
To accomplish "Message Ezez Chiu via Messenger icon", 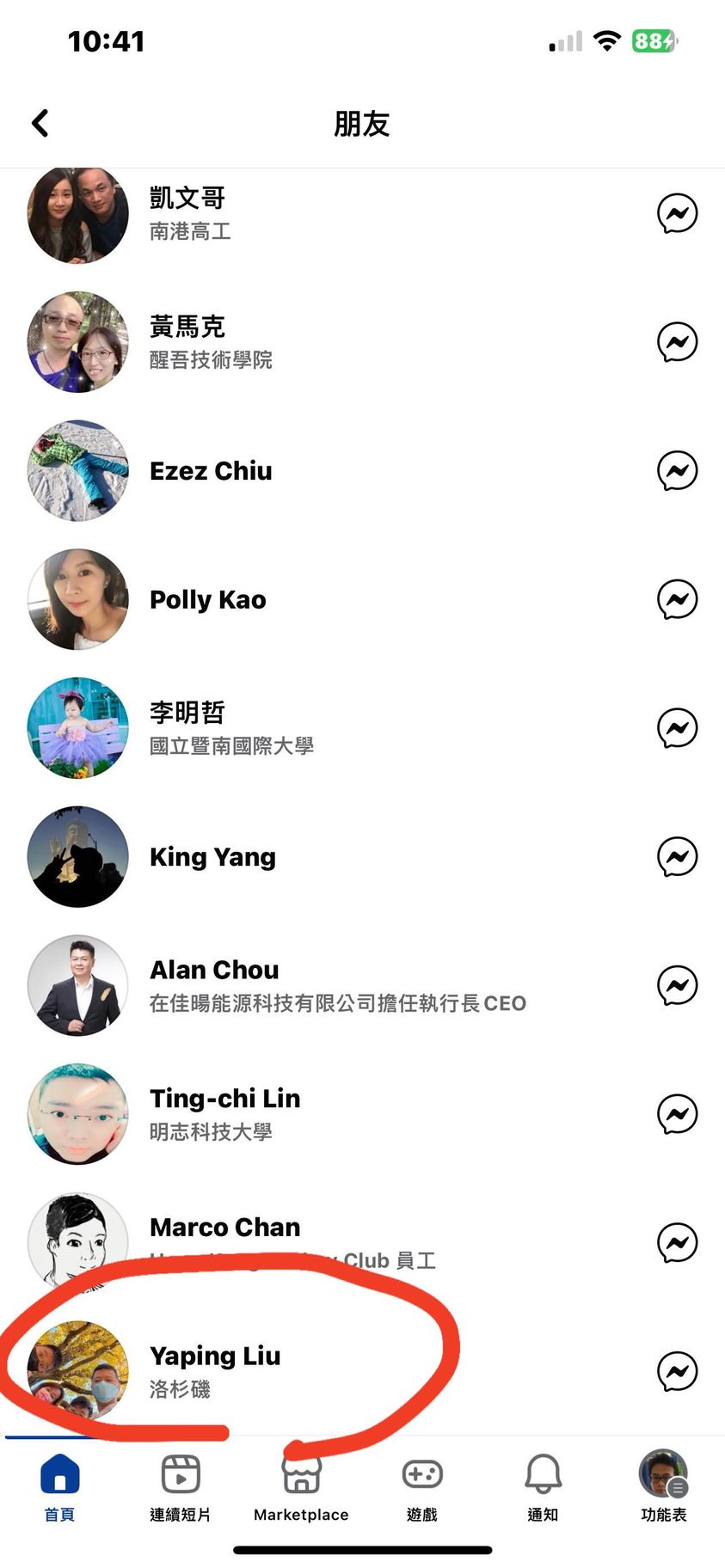I will pyautogui.click(x=677, y=470).
